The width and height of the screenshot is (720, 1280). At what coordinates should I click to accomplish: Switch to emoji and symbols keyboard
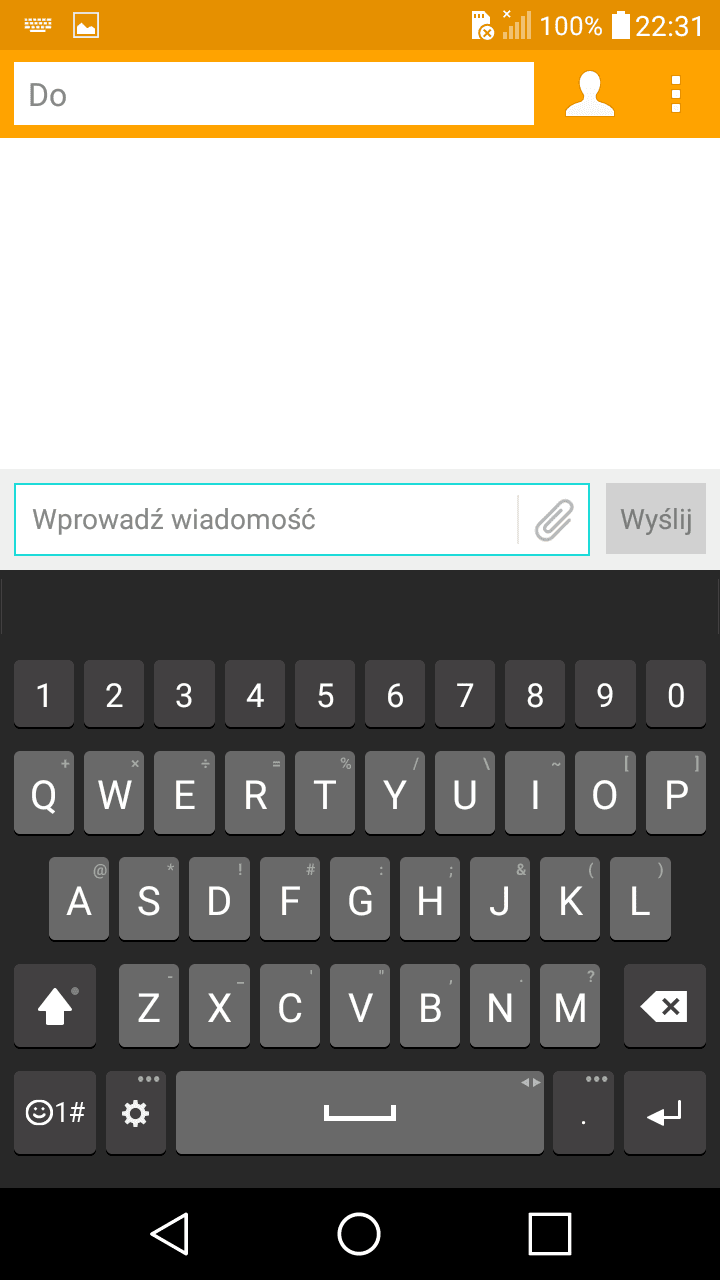click(x=55, y=1113)
